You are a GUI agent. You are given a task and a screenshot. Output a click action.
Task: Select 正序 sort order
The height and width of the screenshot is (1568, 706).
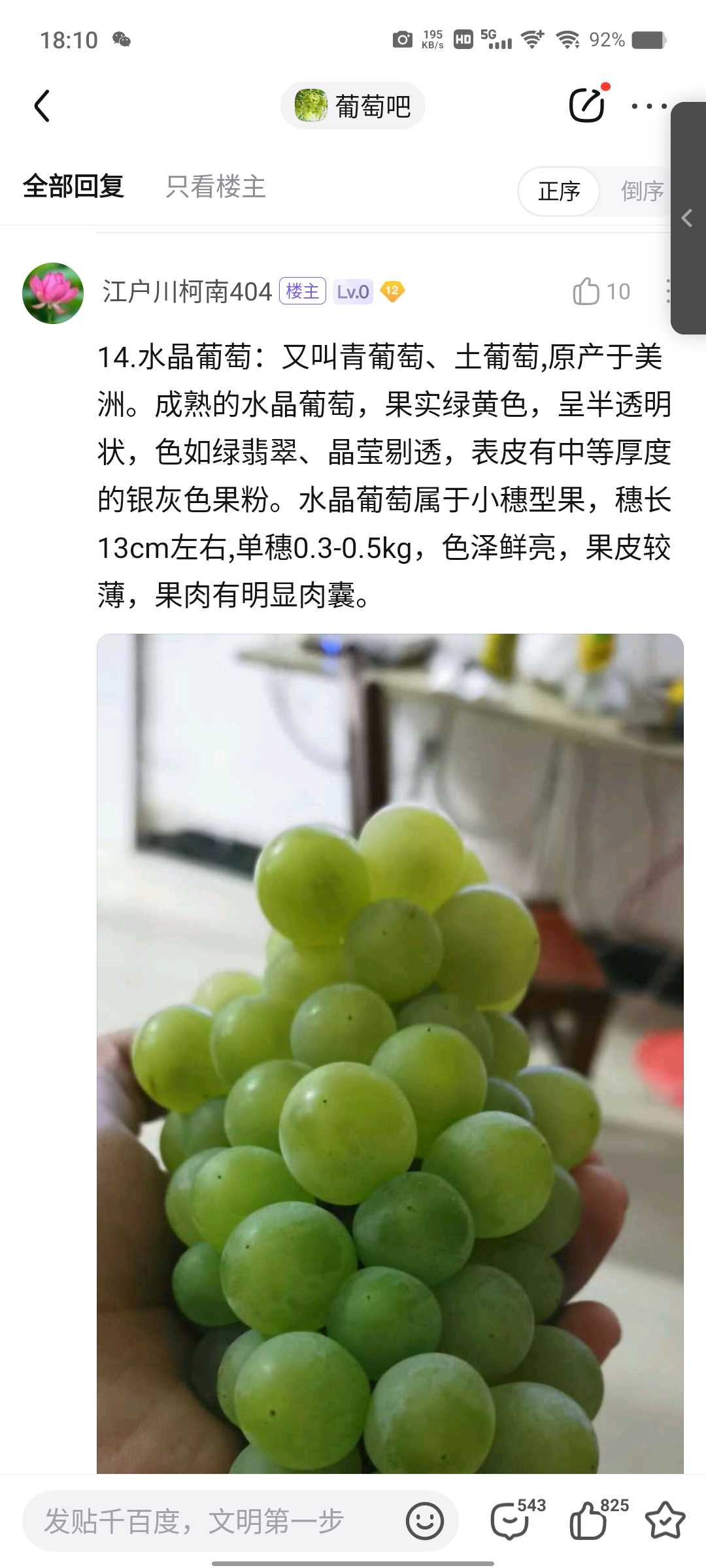(559, 191)
